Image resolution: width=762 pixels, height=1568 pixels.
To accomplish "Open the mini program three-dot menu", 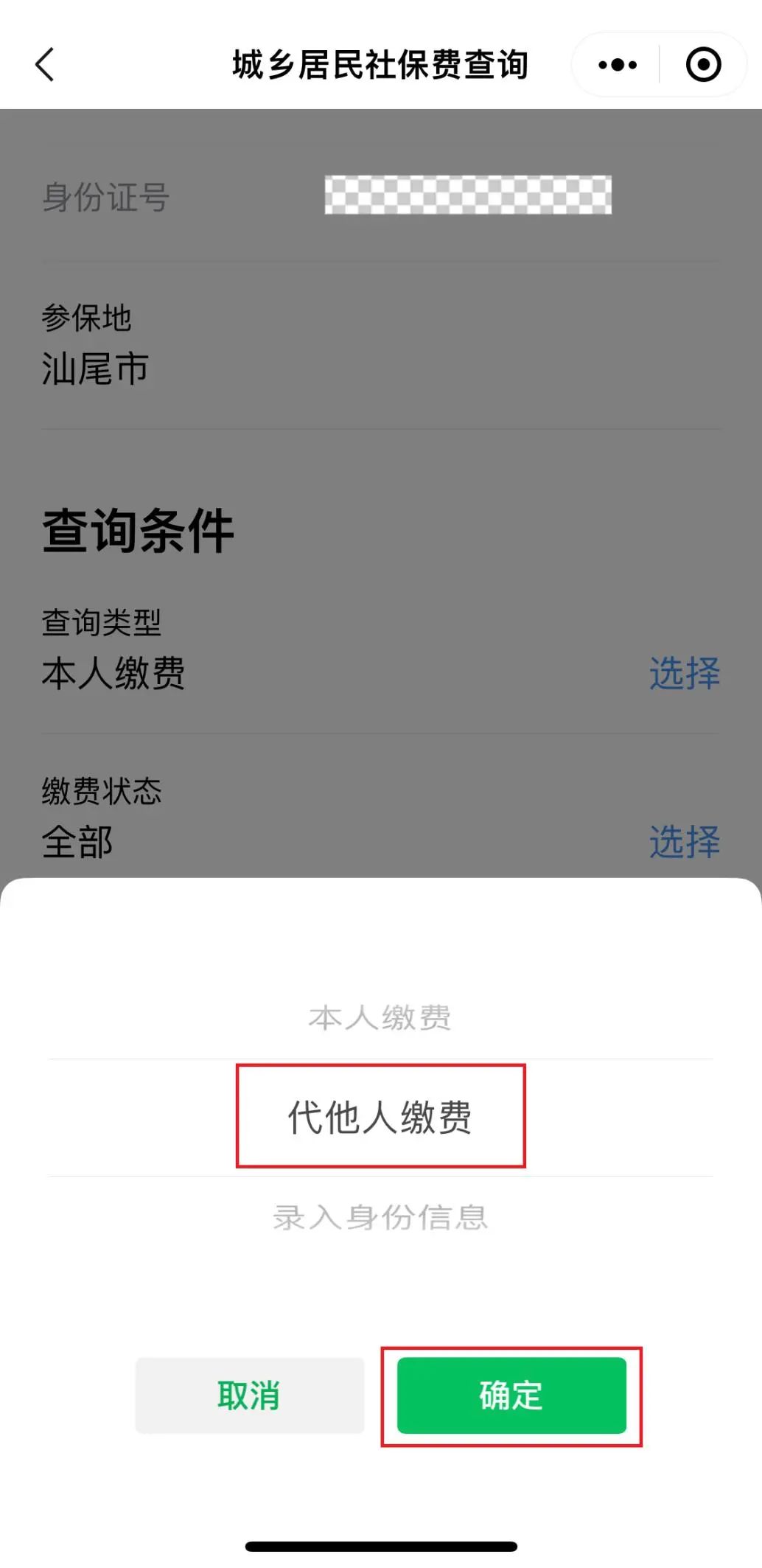I will pyautogui.click(x=618, y=65).
